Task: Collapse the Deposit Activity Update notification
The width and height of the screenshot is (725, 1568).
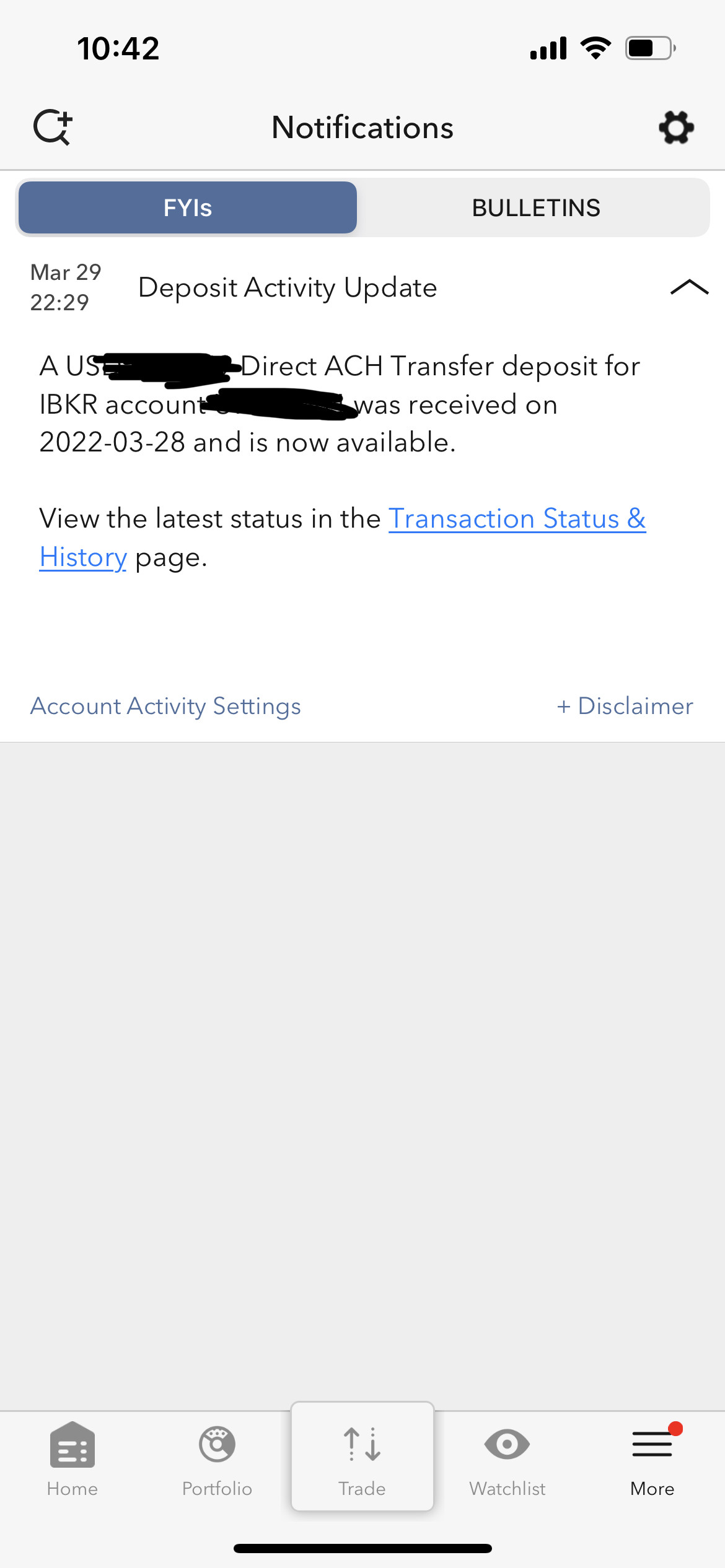Action: pyautogui.click(x=689, y=287)
